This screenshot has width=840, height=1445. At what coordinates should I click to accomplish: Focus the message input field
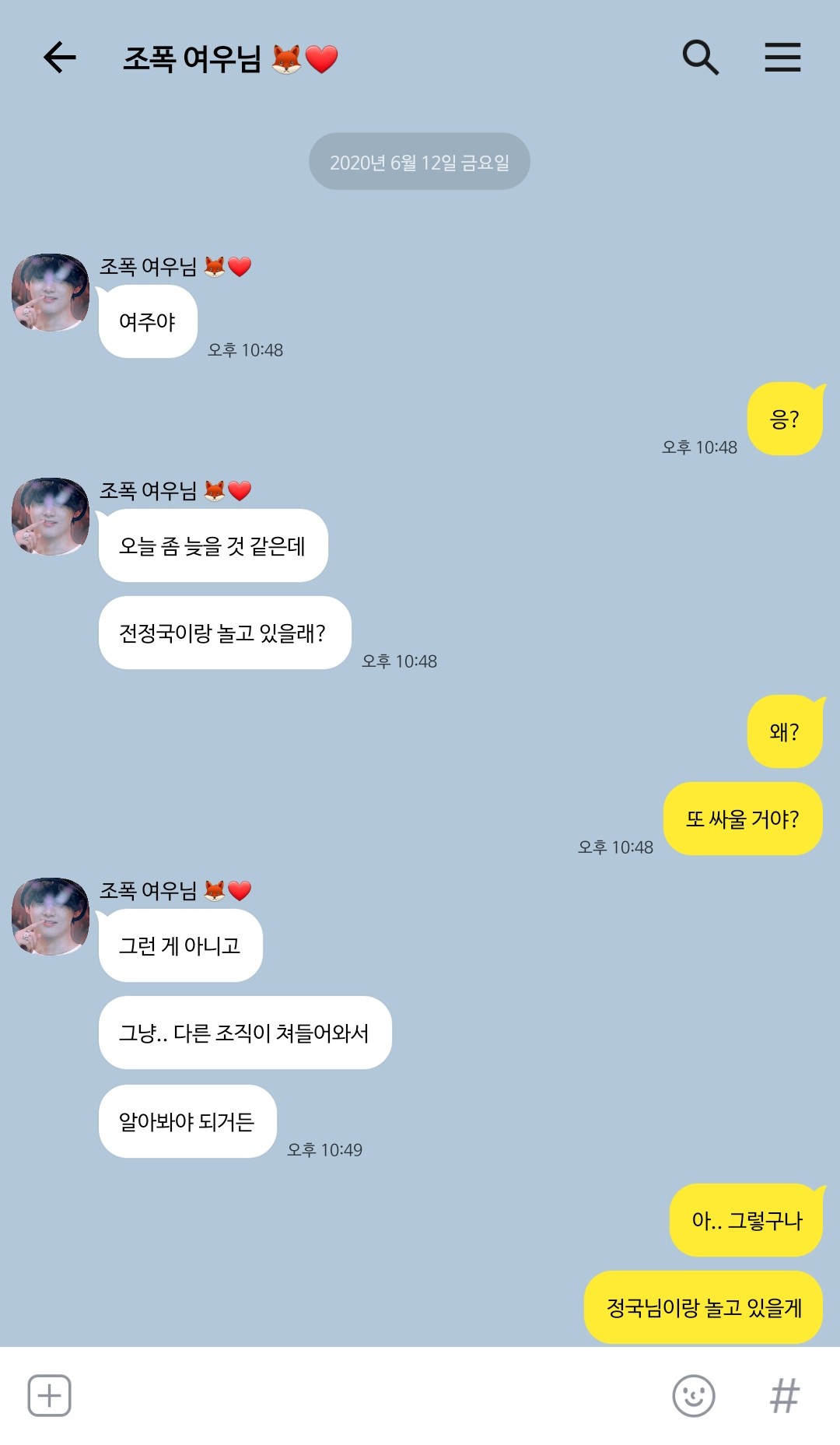tap(366, 1395)
